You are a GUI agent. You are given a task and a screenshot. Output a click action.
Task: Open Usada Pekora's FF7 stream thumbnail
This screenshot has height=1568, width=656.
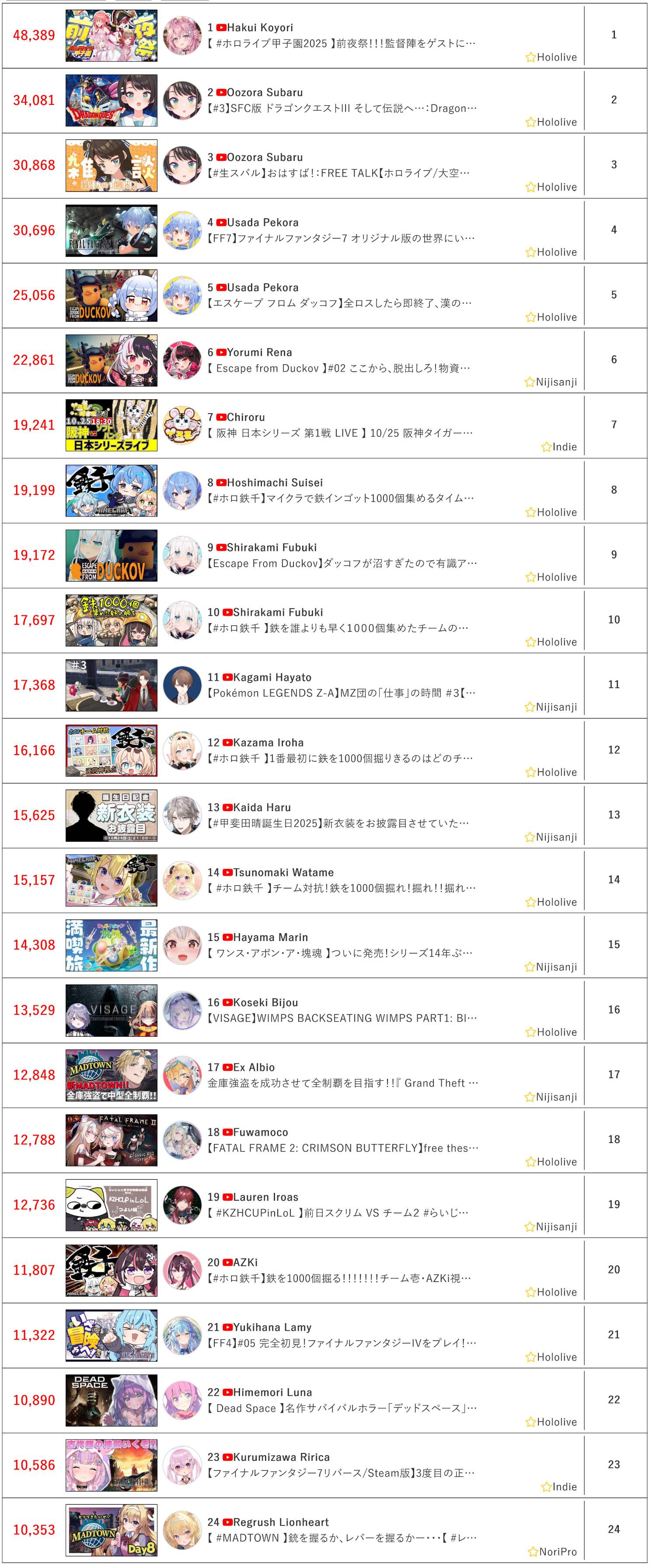point(112,231)
